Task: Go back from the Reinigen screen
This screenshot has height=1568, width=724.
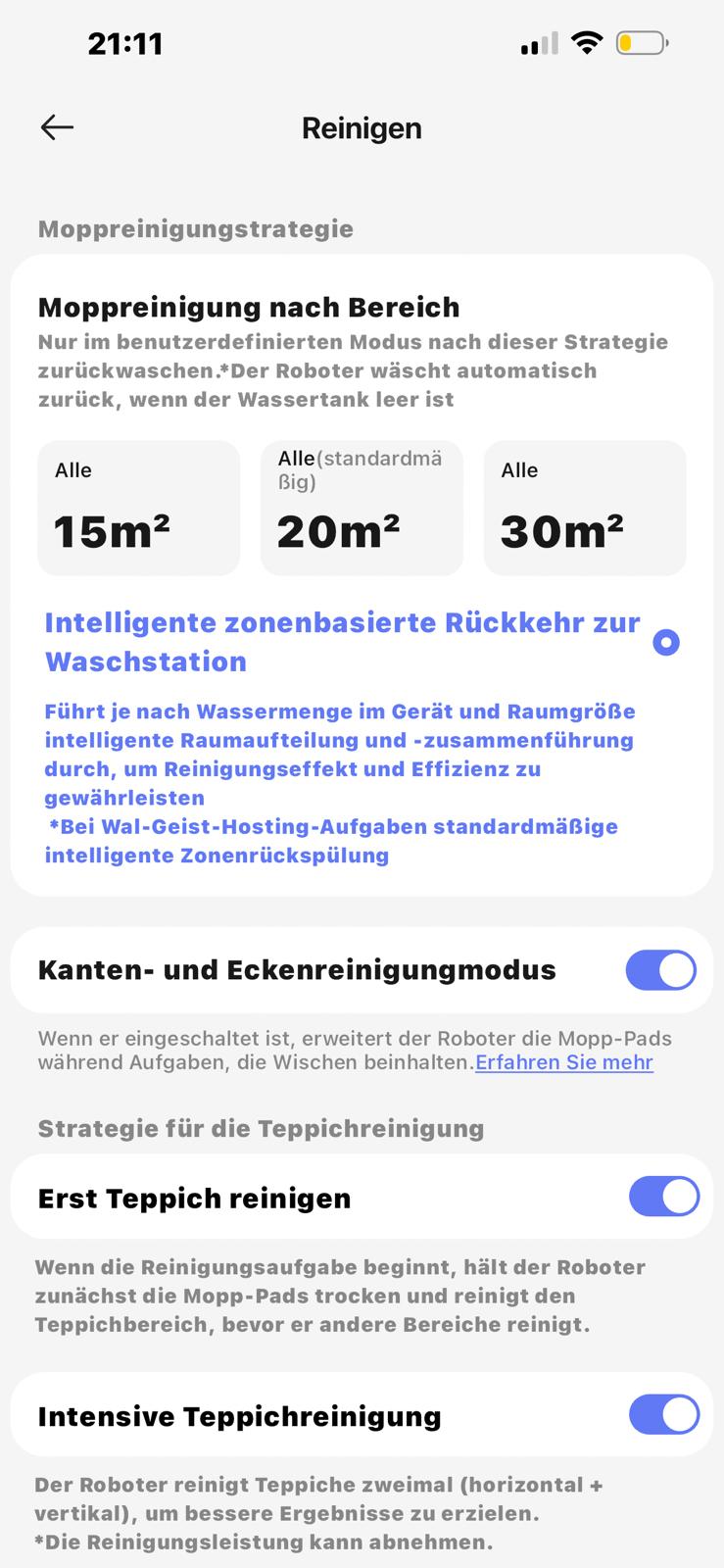Action: [x=57, y=127]
